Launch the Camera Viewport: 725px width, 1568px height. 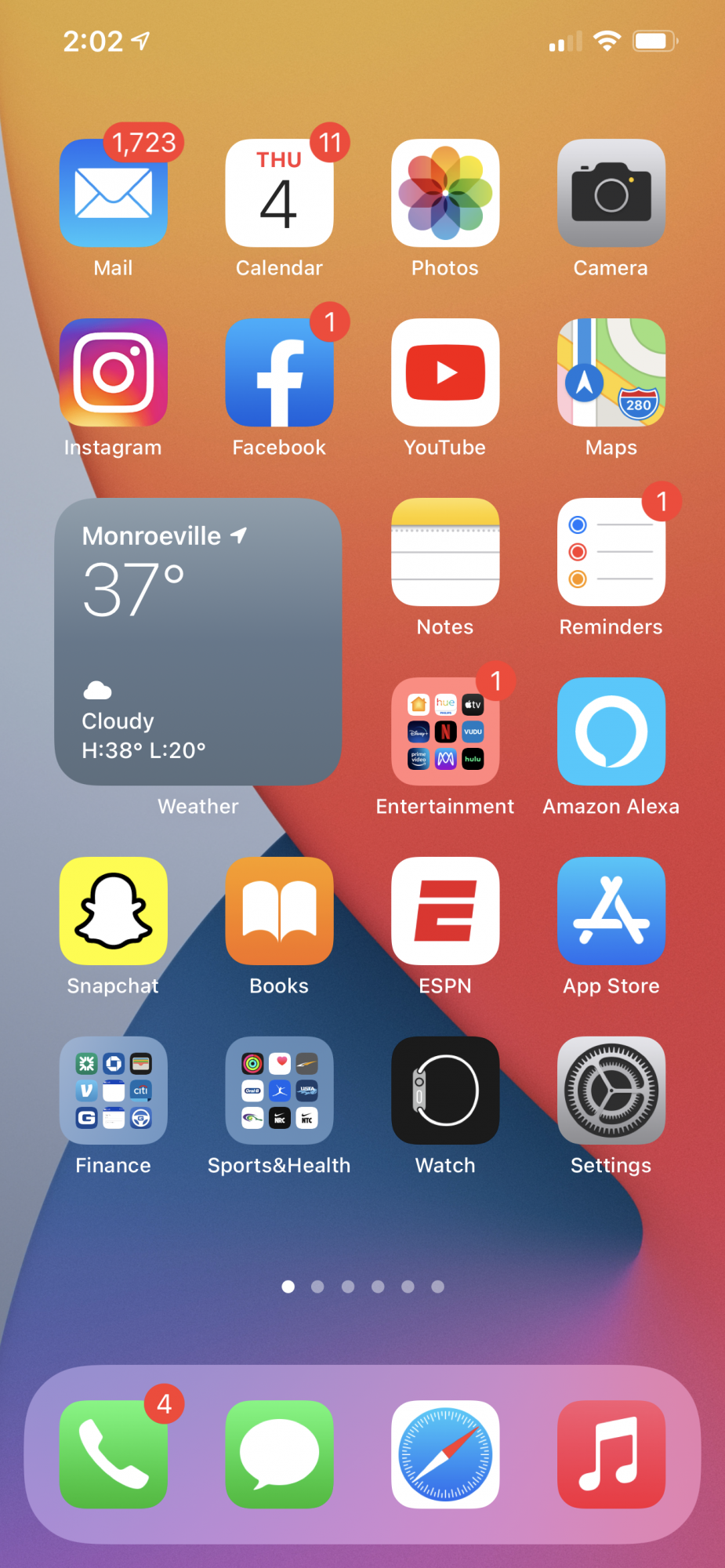[x=611, y=194]
